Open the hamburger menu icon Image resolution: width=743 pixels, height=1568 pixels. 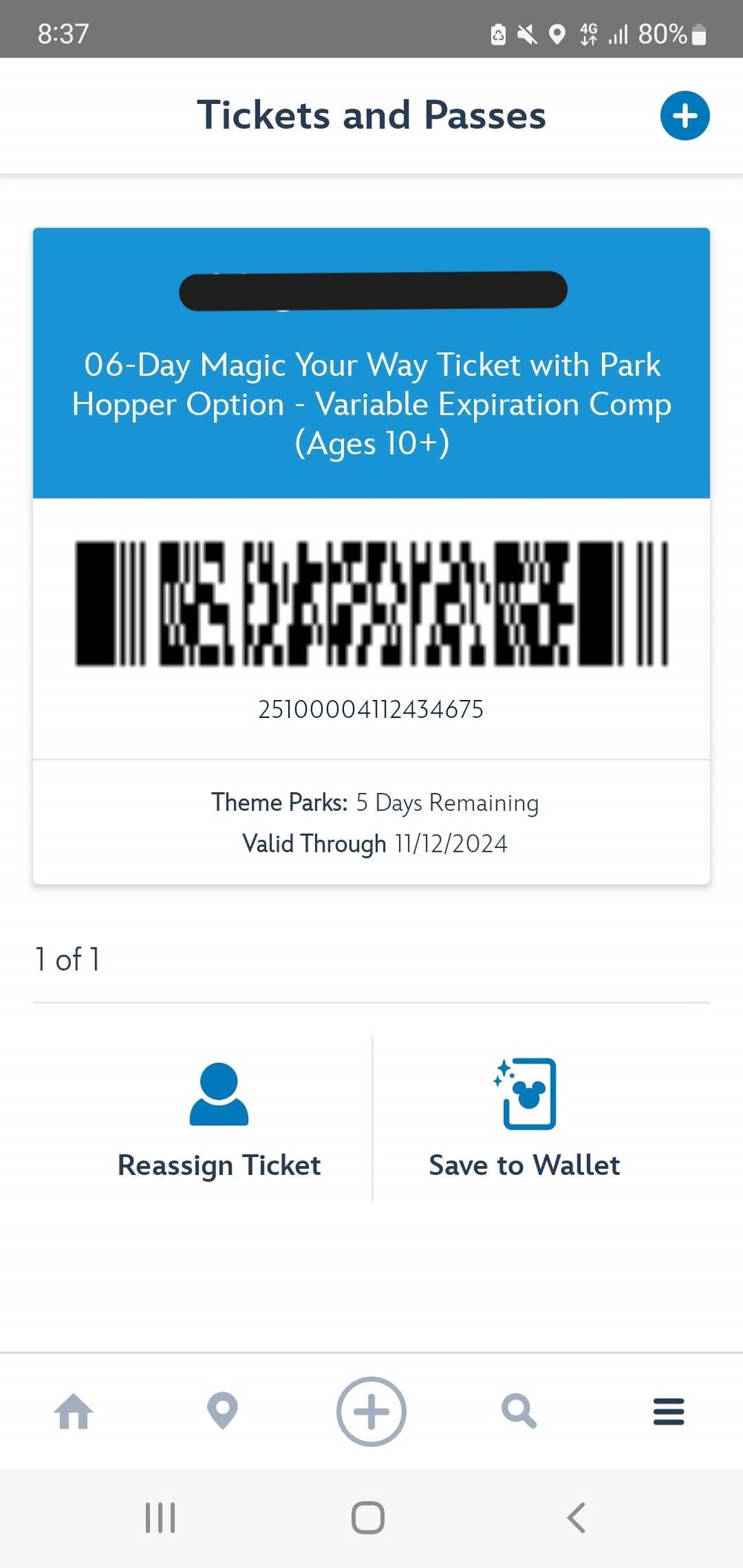pyautogui.click(x=667, y=1411)
